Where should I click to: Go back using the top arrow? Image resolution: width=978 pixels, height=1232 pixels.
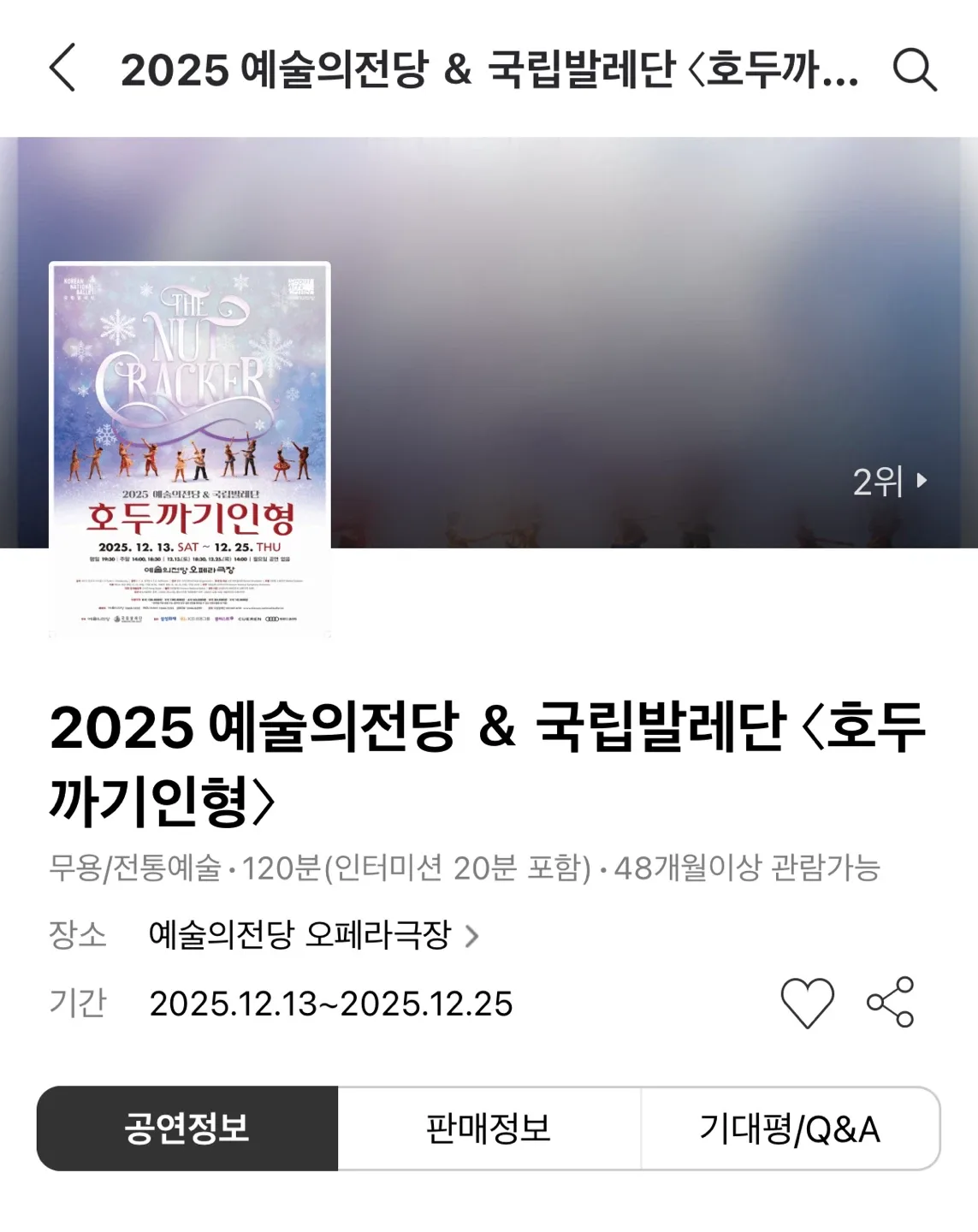(62, 68)
